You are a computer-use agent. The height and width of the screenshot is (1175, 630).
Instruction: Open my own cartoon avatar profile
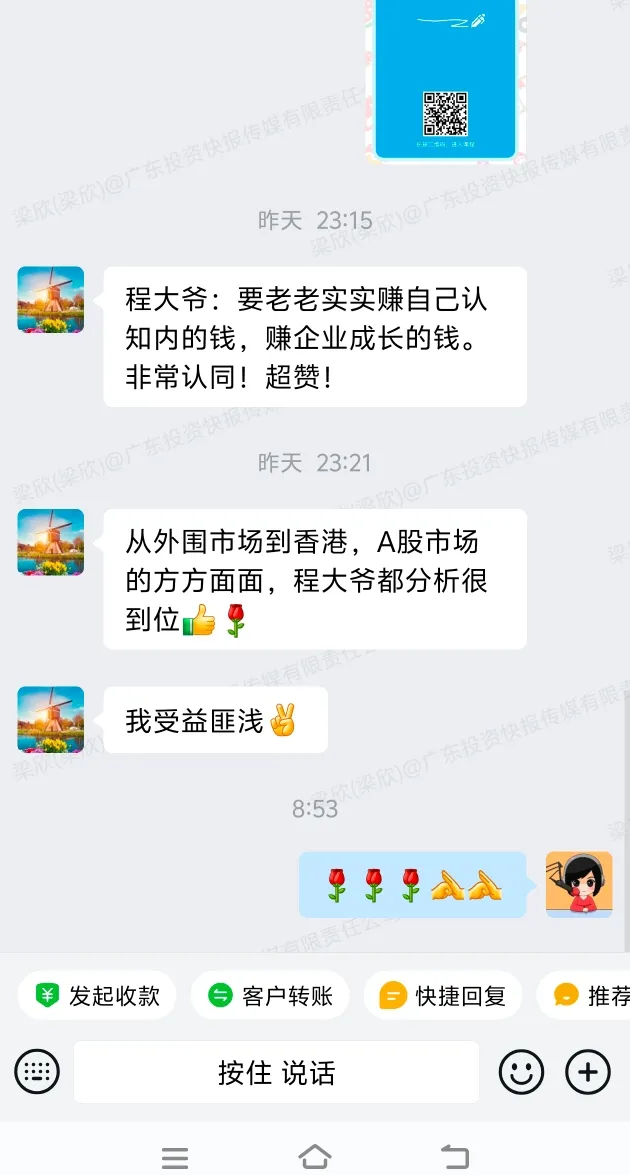[x=579, y=884]
